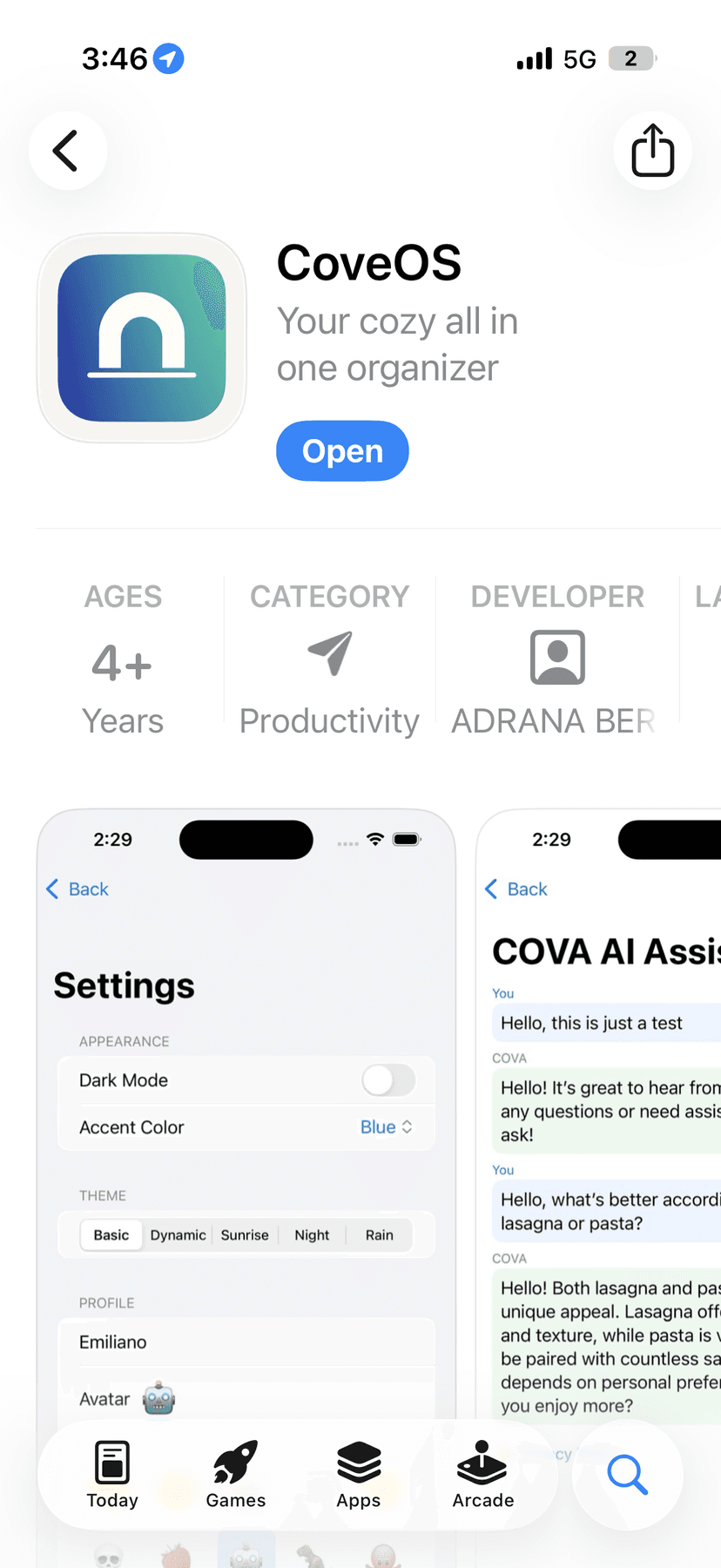Screen dimensions: 721x1568
Task: Go back to the previous screen
Action: (x=68, y=151)
